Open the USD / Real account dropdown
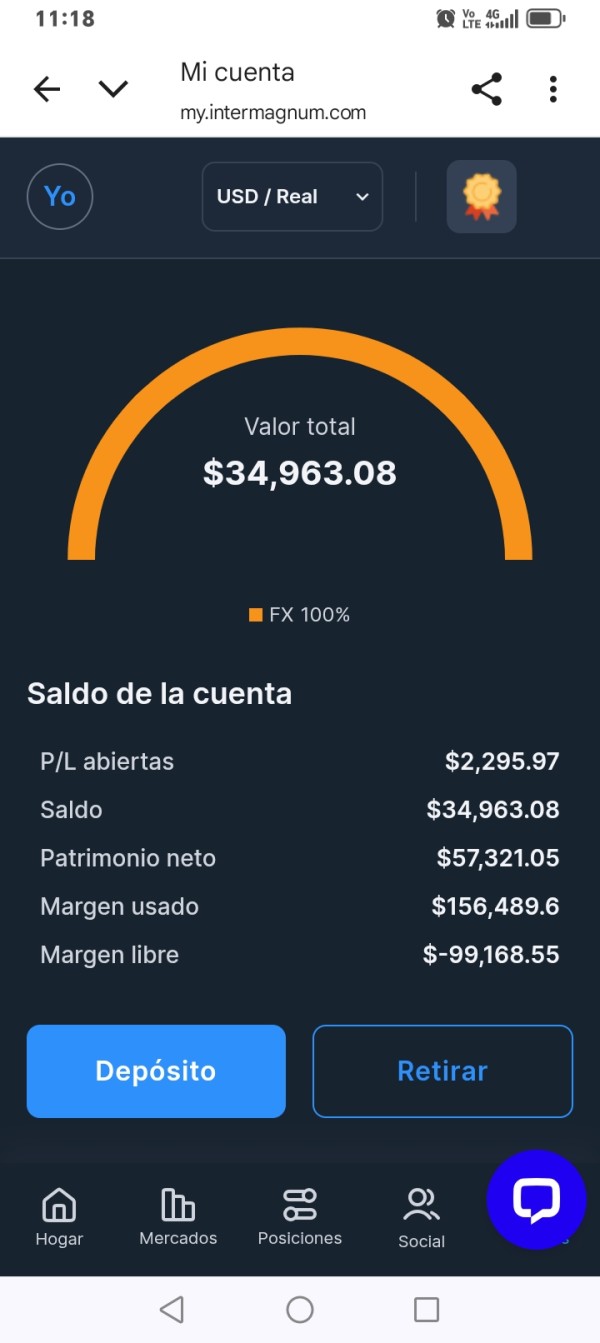The width and height of the screenshot is (600, 1343). point(292,197)
